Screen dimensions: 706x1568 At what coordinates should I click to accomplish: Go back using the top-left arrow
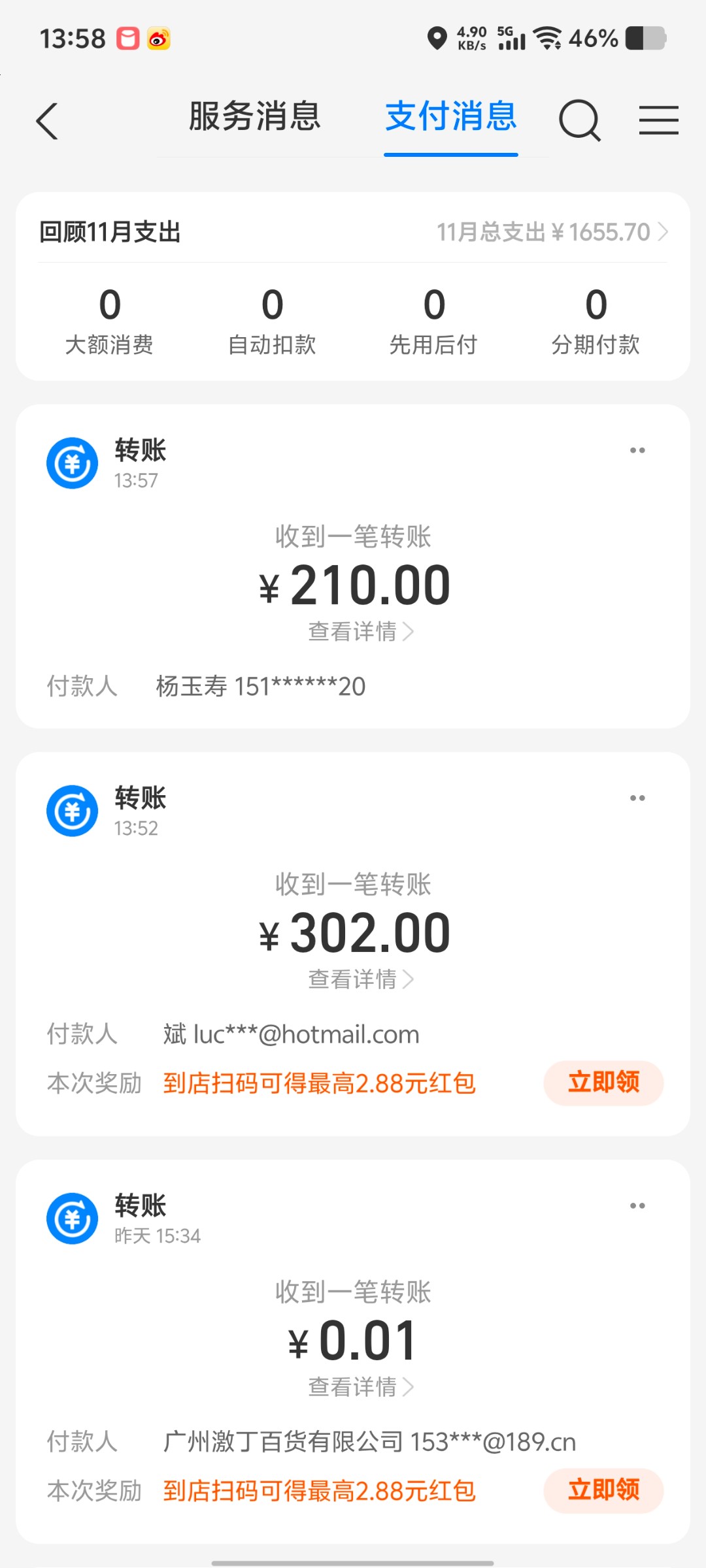(47, 121)
